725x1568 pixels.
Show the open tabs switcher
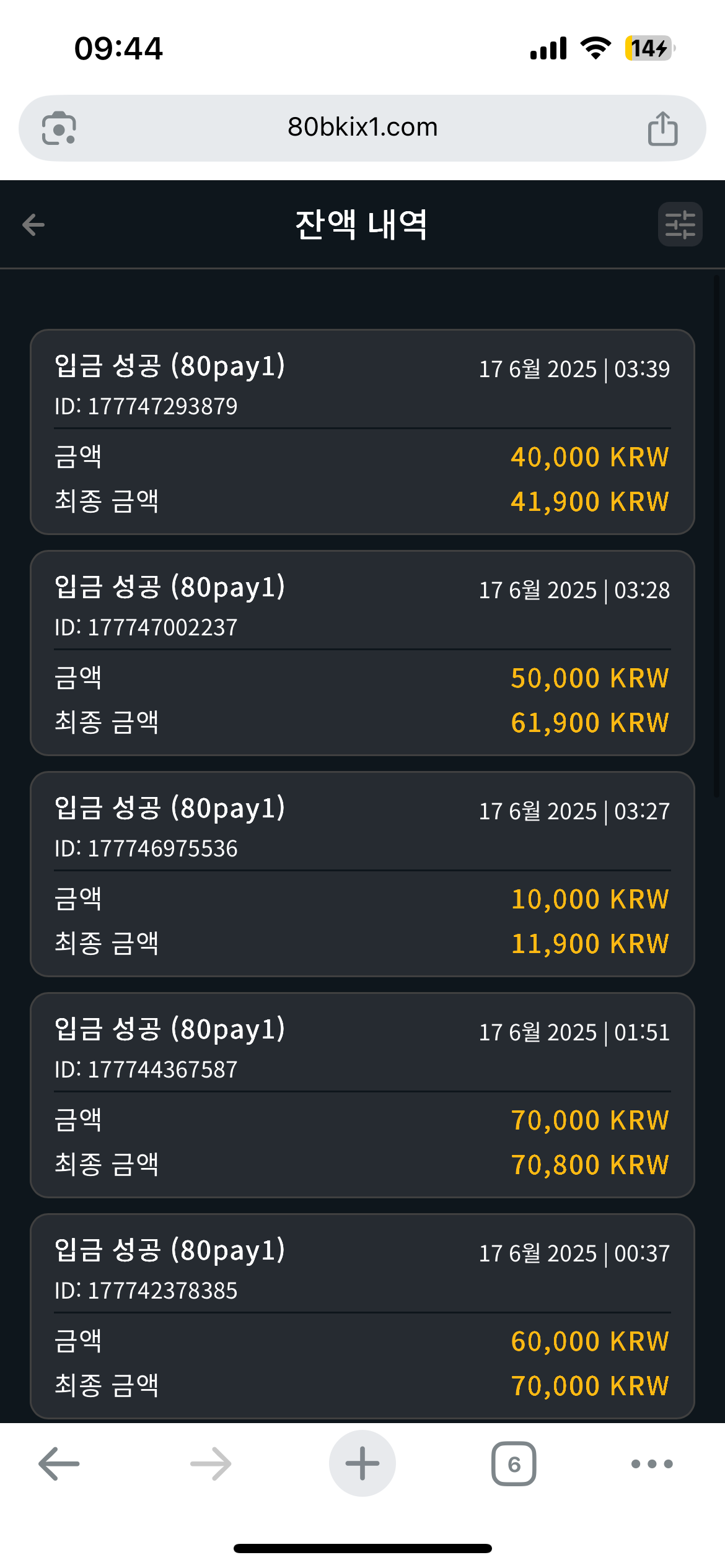(x=514, y=1463)
